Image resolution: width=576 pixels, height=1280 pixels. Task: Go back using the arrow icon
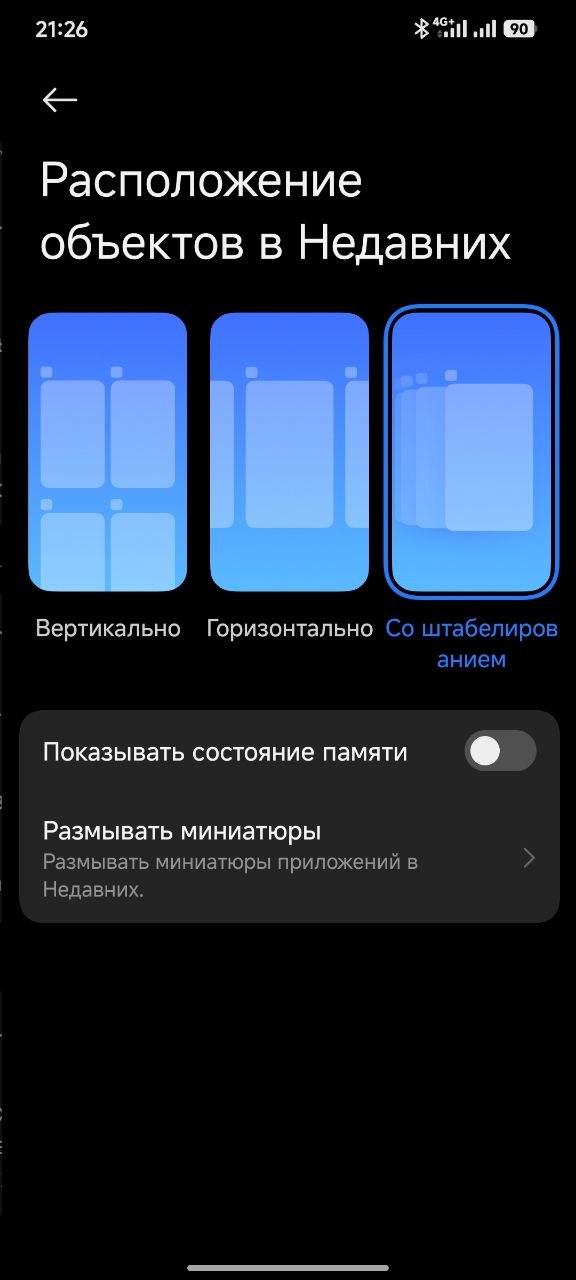[60, 99]
